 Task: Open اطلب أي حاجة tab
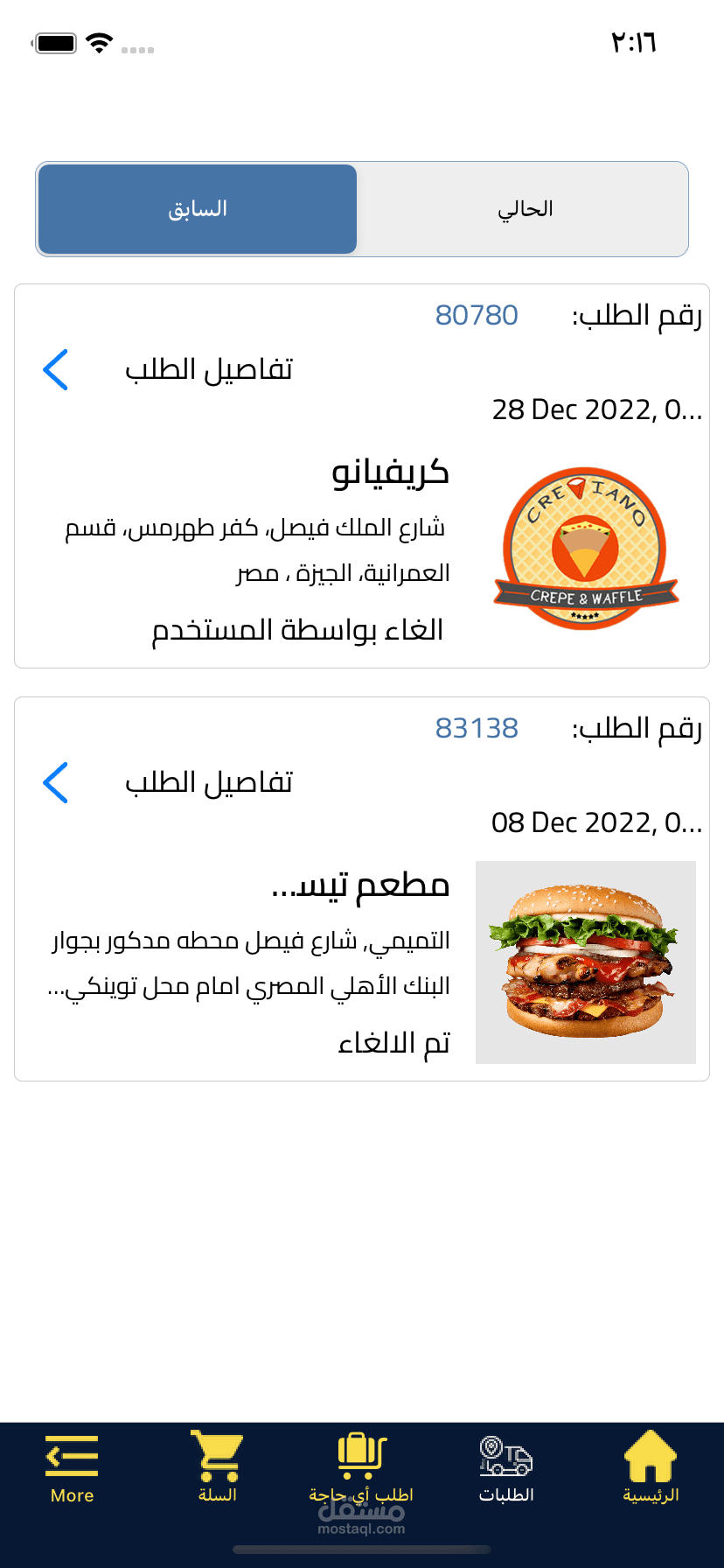[x=361, y=1467]
